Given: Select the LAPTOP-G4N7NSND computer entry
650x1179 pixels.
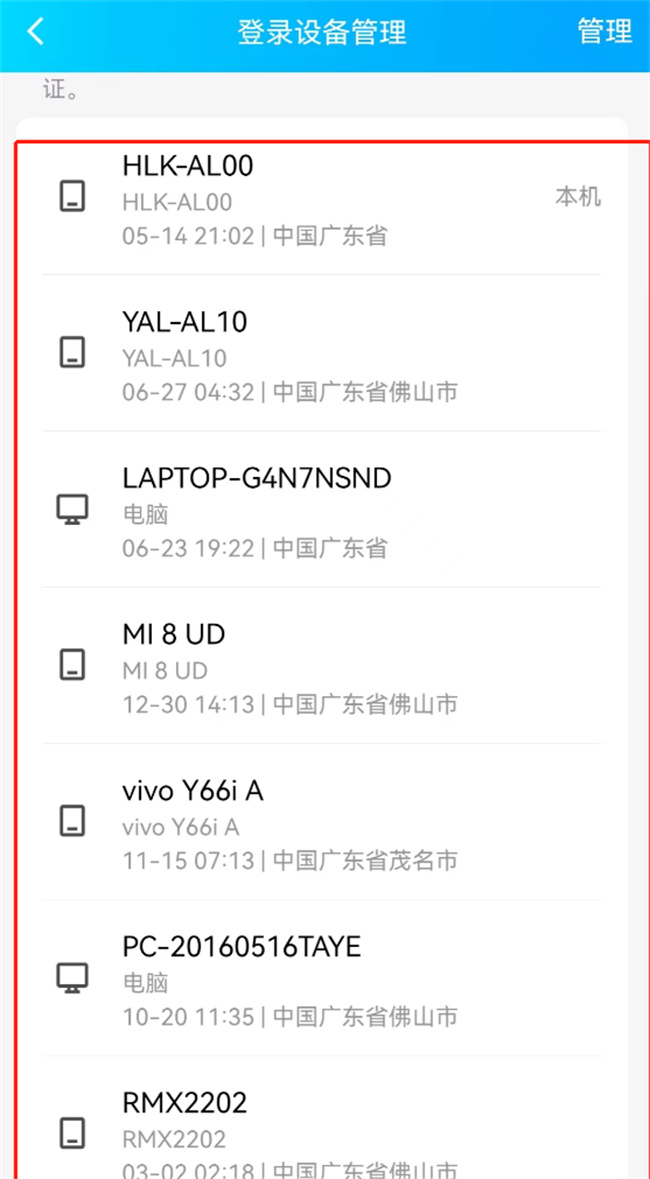Looking at the screenshot, I should pyautogui.click(x=320, y=510).
